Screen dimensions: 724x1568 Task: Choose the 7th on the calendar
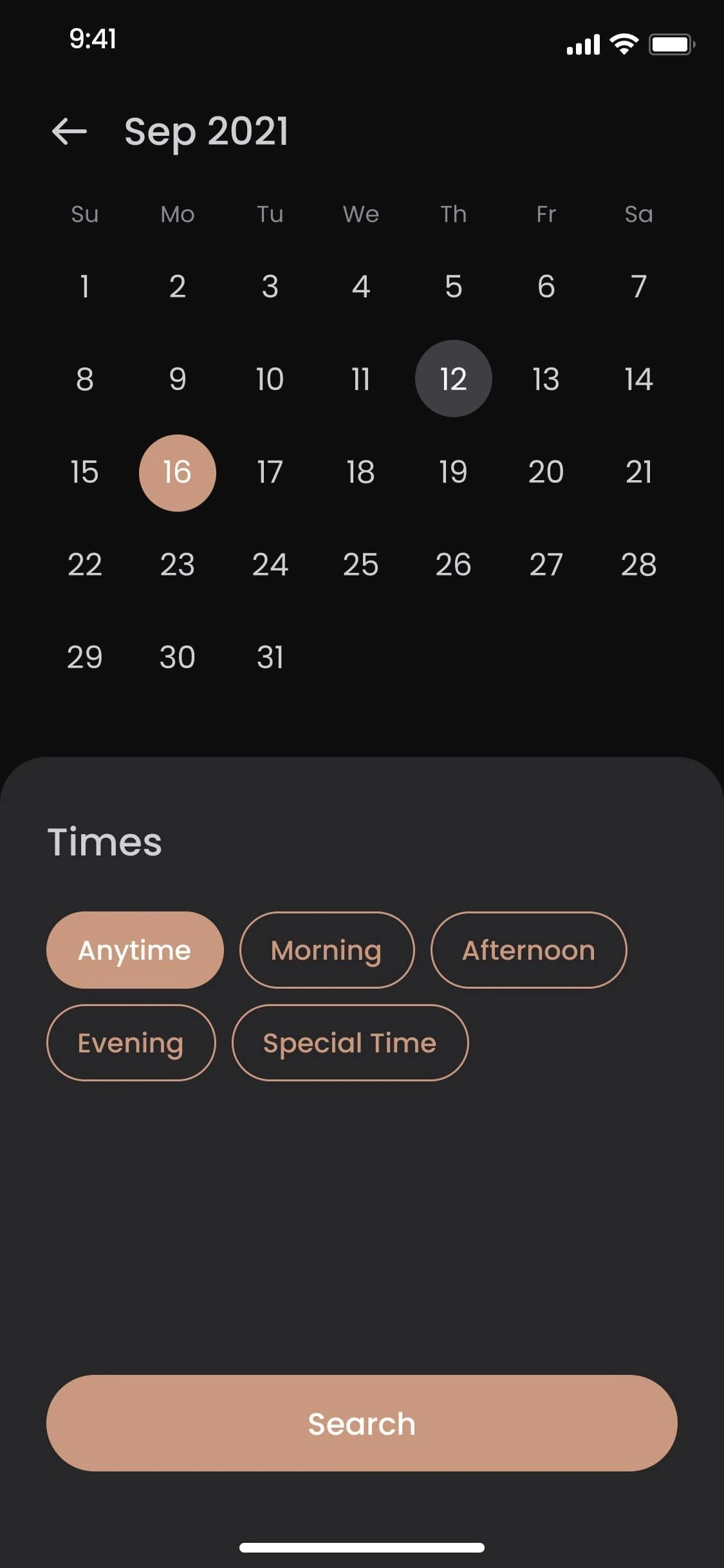point(638,286)
